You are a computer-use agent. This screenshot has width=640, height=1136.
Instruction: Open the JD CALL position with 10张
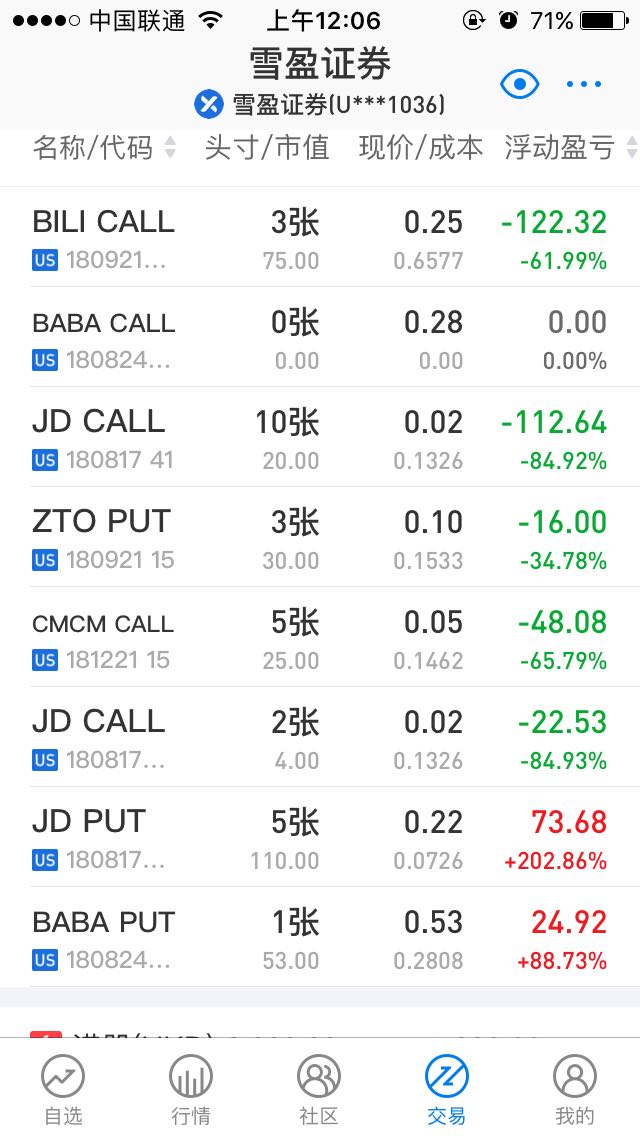(320, 438)
